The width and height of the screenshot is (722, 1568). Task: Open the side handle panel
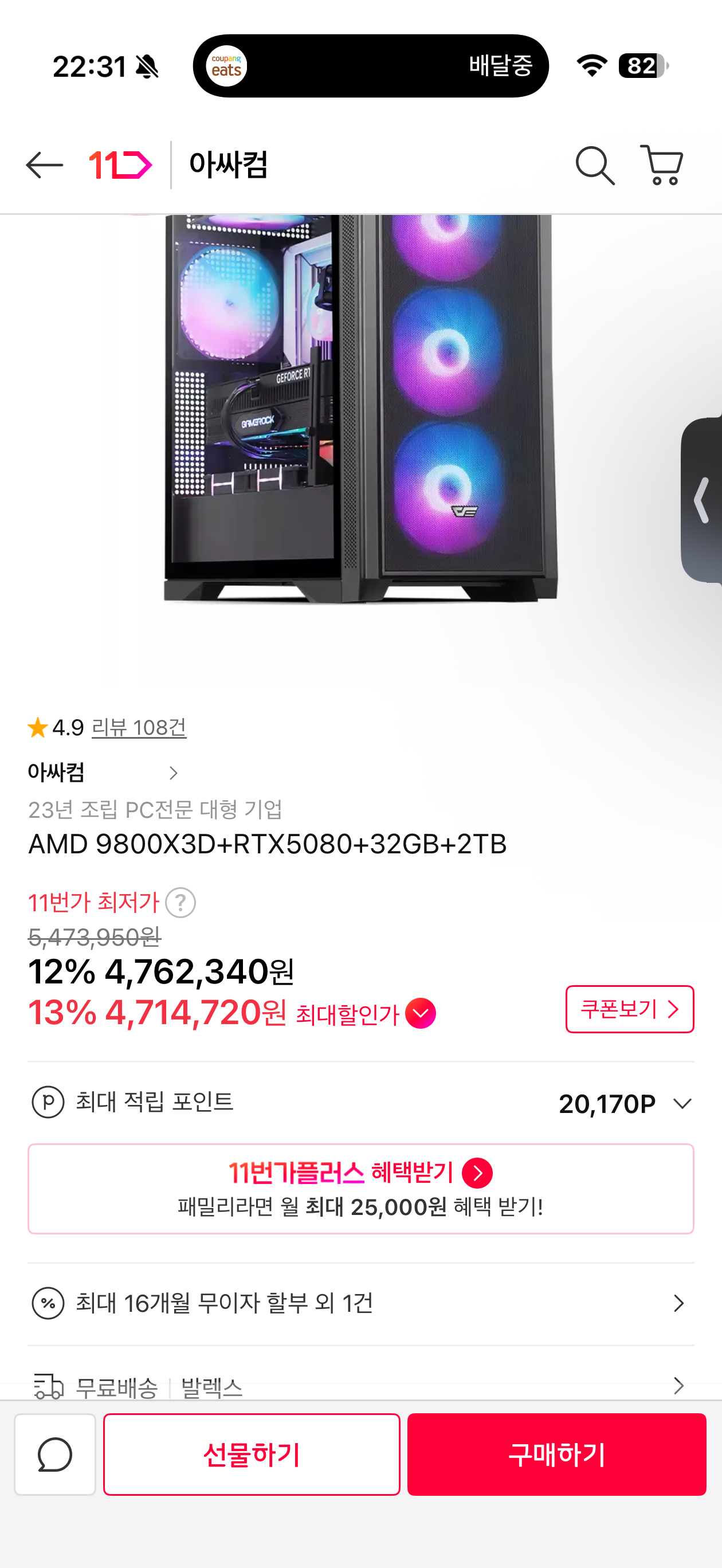[x=703, y=500]
